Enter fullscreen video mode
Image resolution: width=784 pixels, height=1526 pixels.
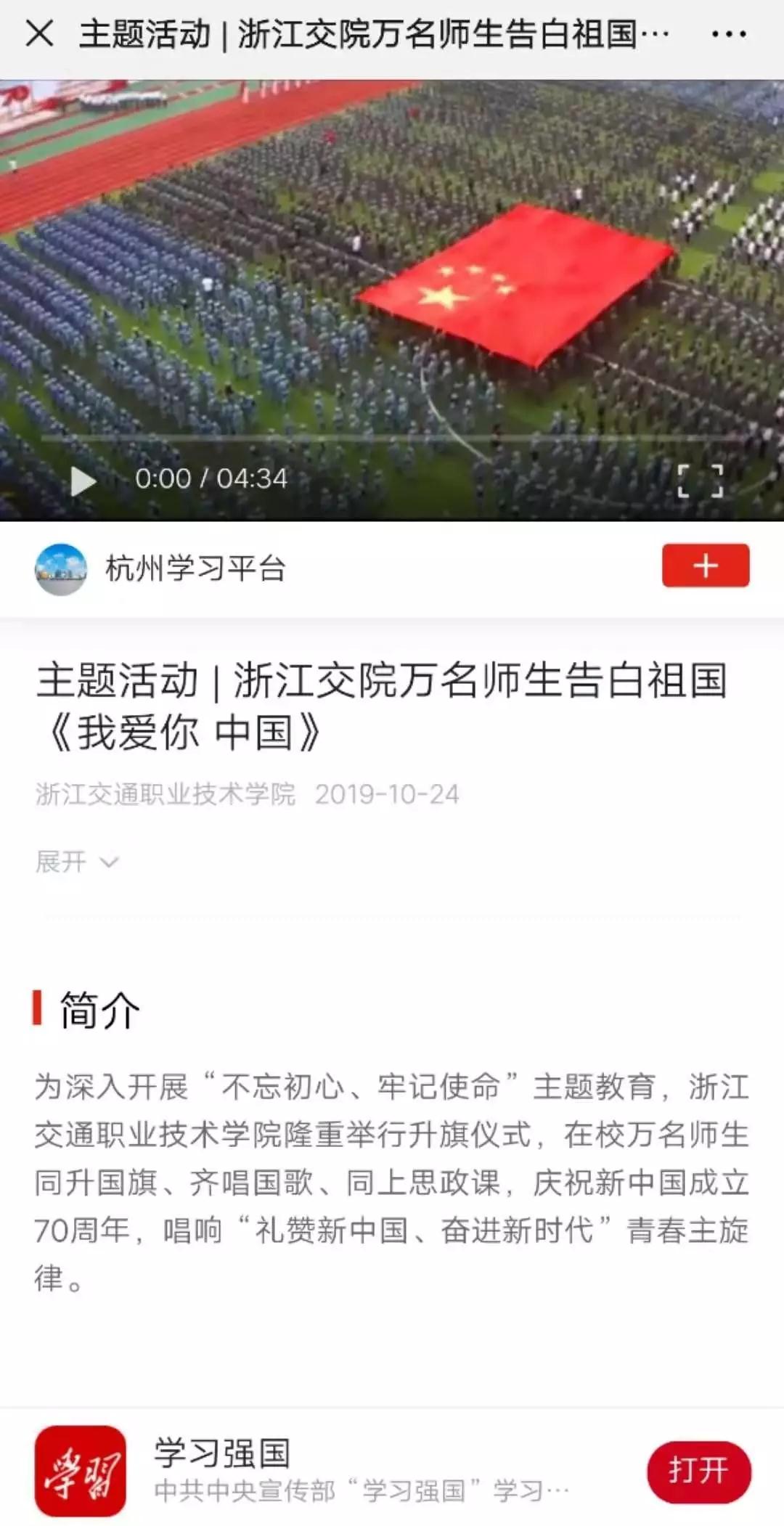700,481
